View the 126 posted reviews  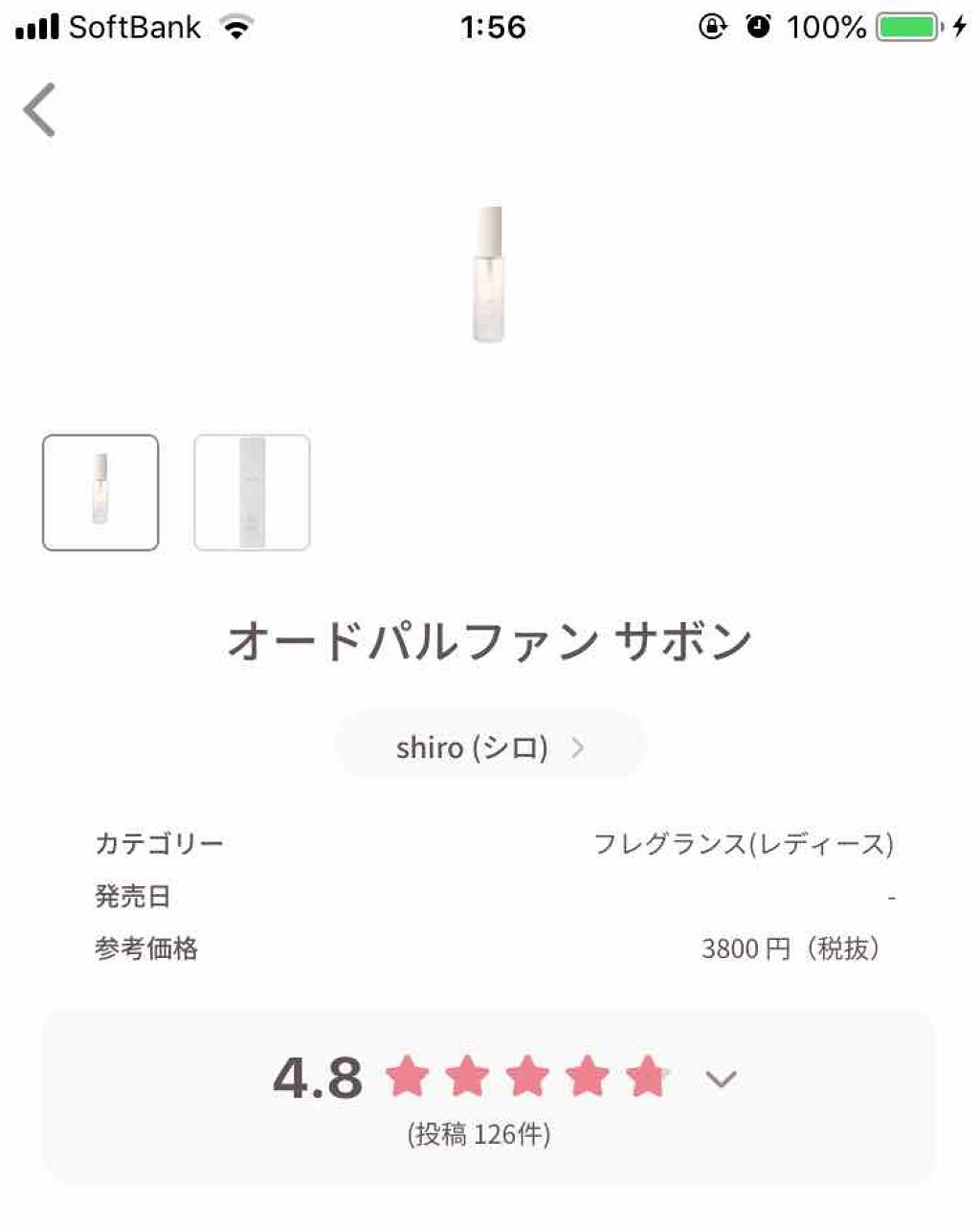coord(478,1135)
